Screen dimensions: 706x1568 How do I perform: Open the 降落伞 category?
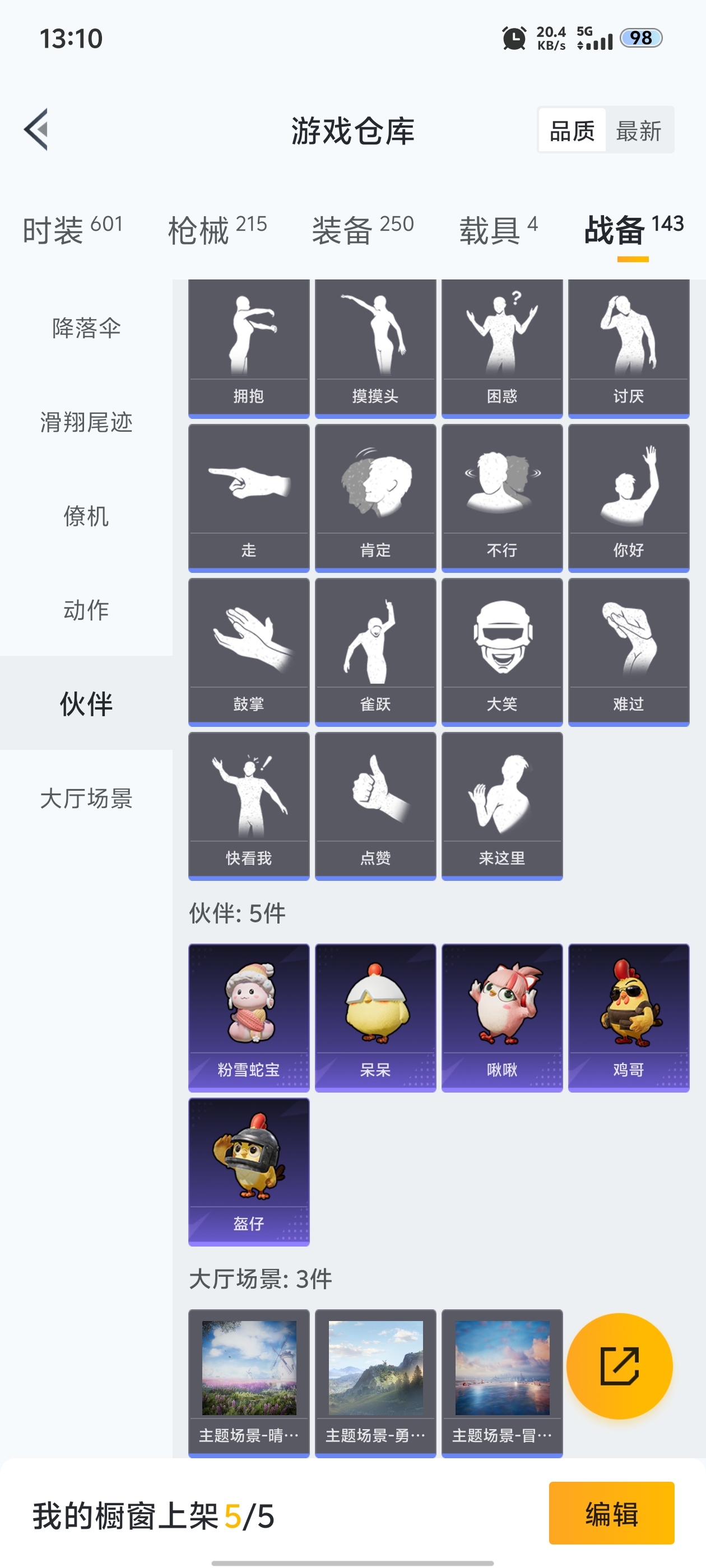tap(86, 329)
